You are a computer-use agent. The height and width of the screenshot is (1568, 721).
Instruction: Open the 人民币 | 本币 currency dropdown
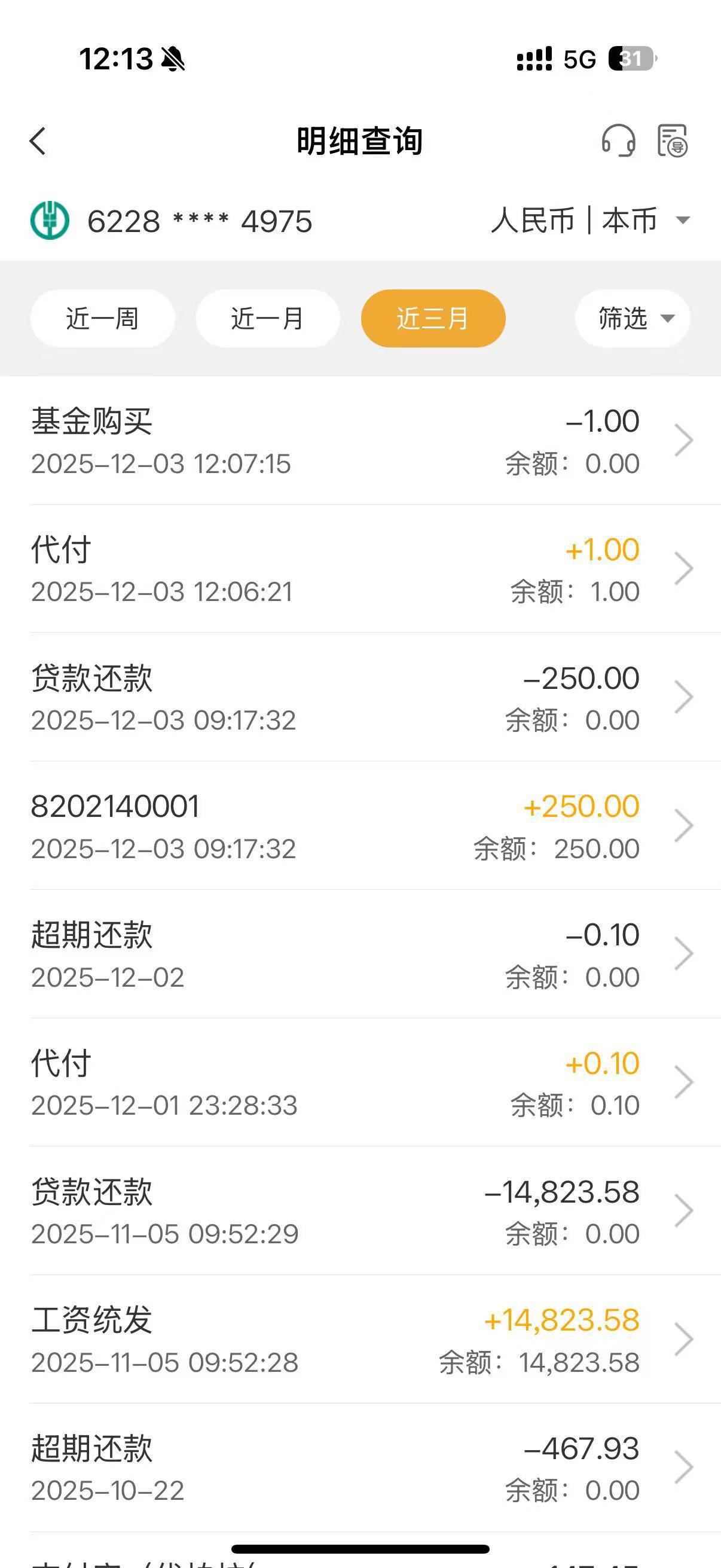pyautogui.click(x=590, y=220)
